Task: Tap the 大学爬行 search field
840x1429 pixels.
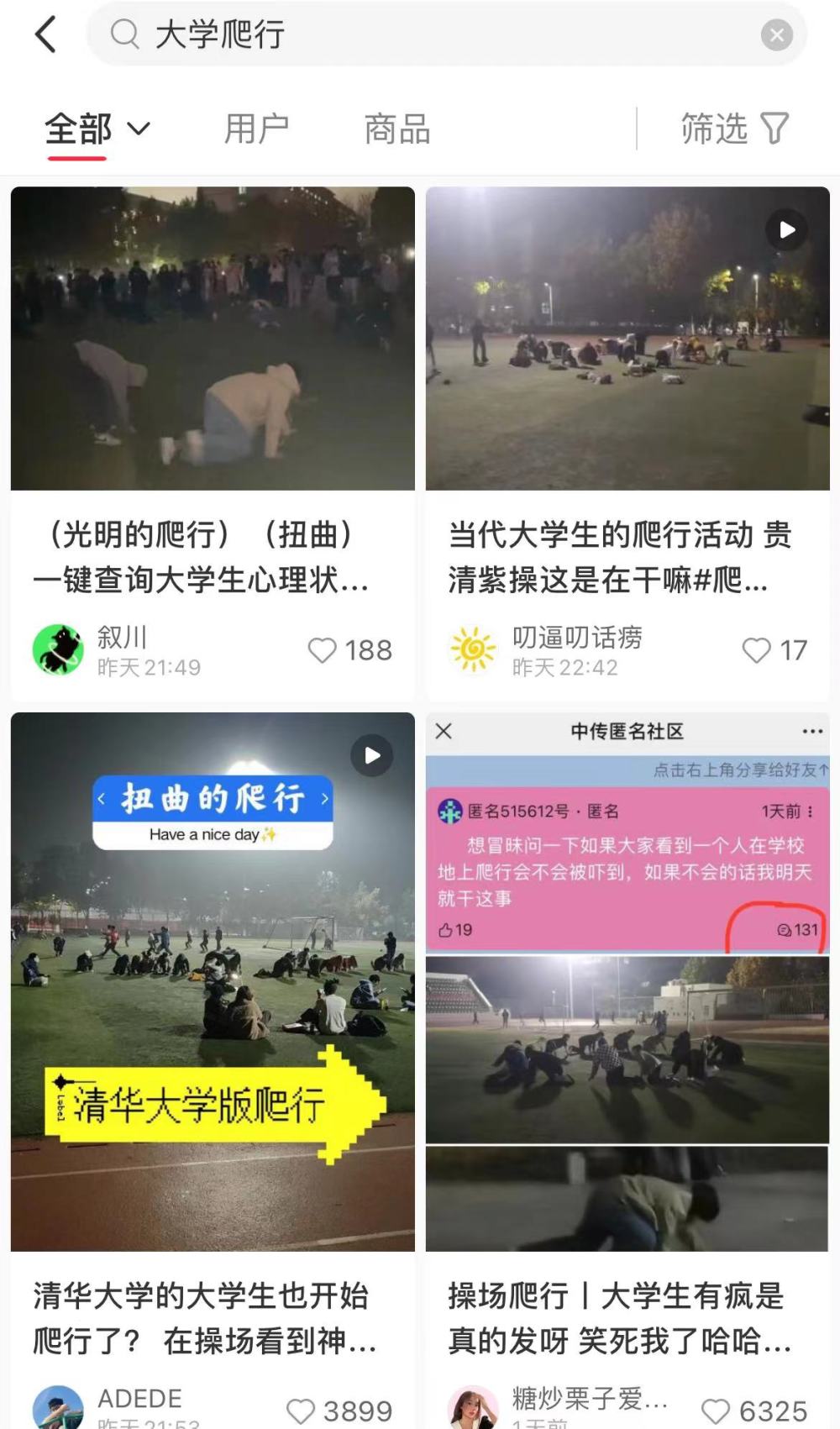Action: click(x=437, y=35)
